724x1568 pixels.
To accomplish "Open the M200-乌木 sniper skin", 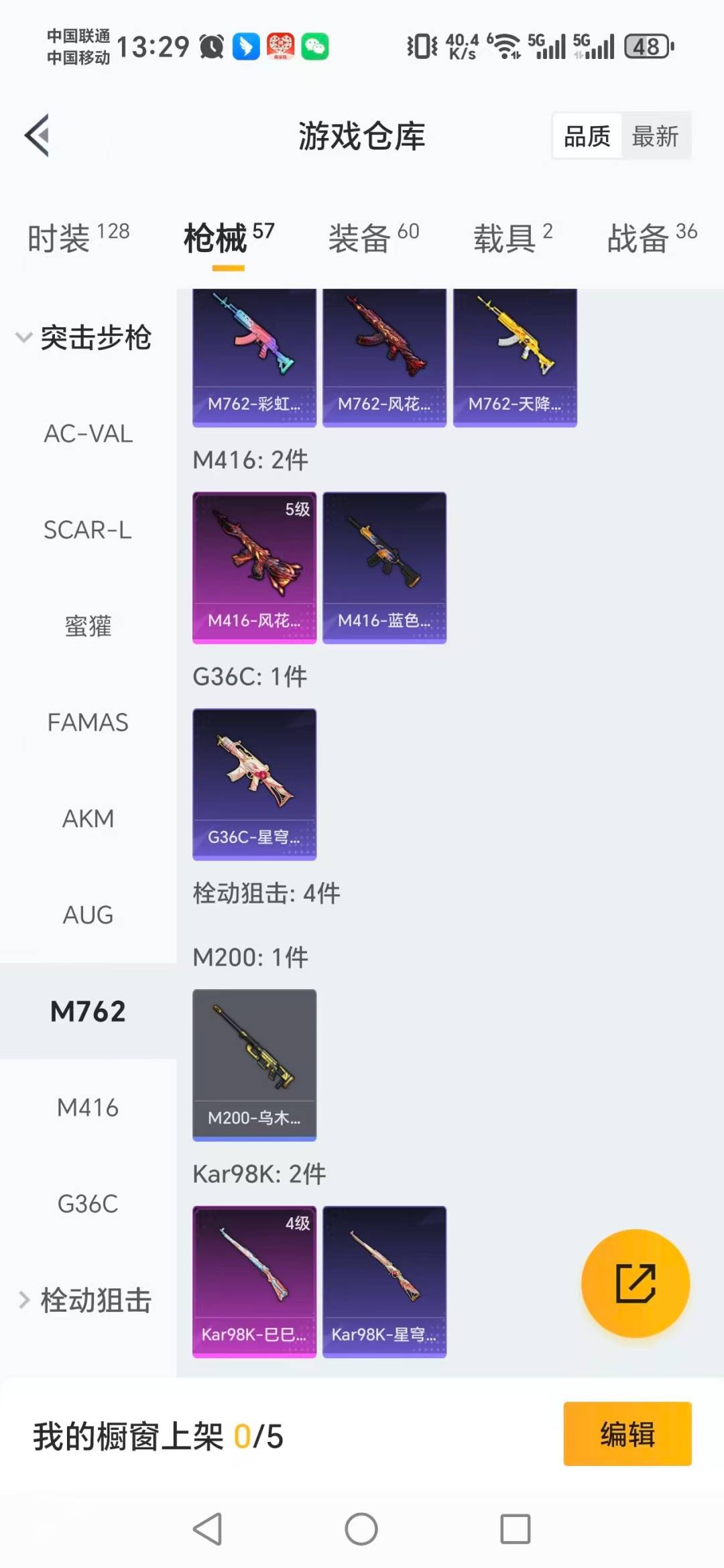I will [x=254, y=1064].
